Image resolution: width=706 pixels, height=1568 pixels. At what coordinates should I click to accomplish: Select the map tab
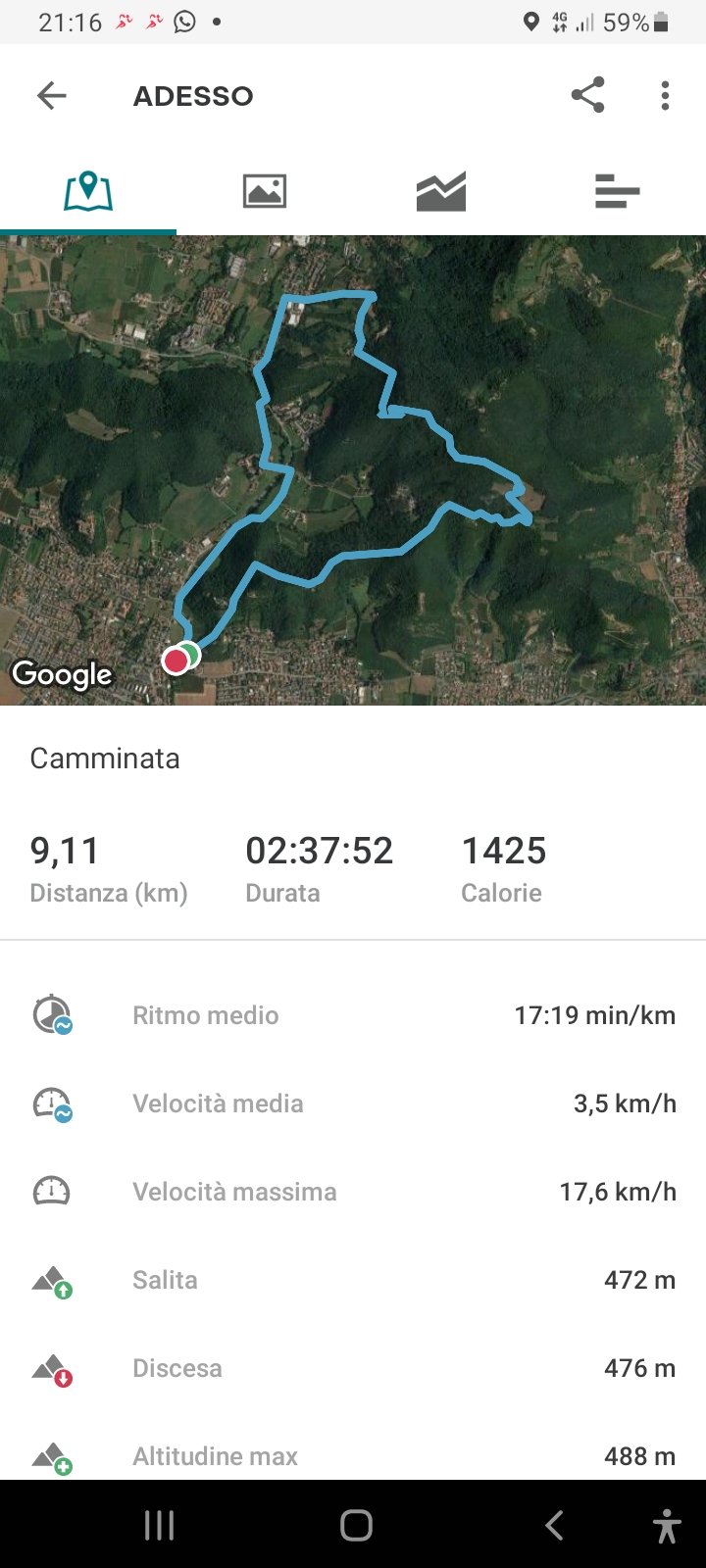88,190
